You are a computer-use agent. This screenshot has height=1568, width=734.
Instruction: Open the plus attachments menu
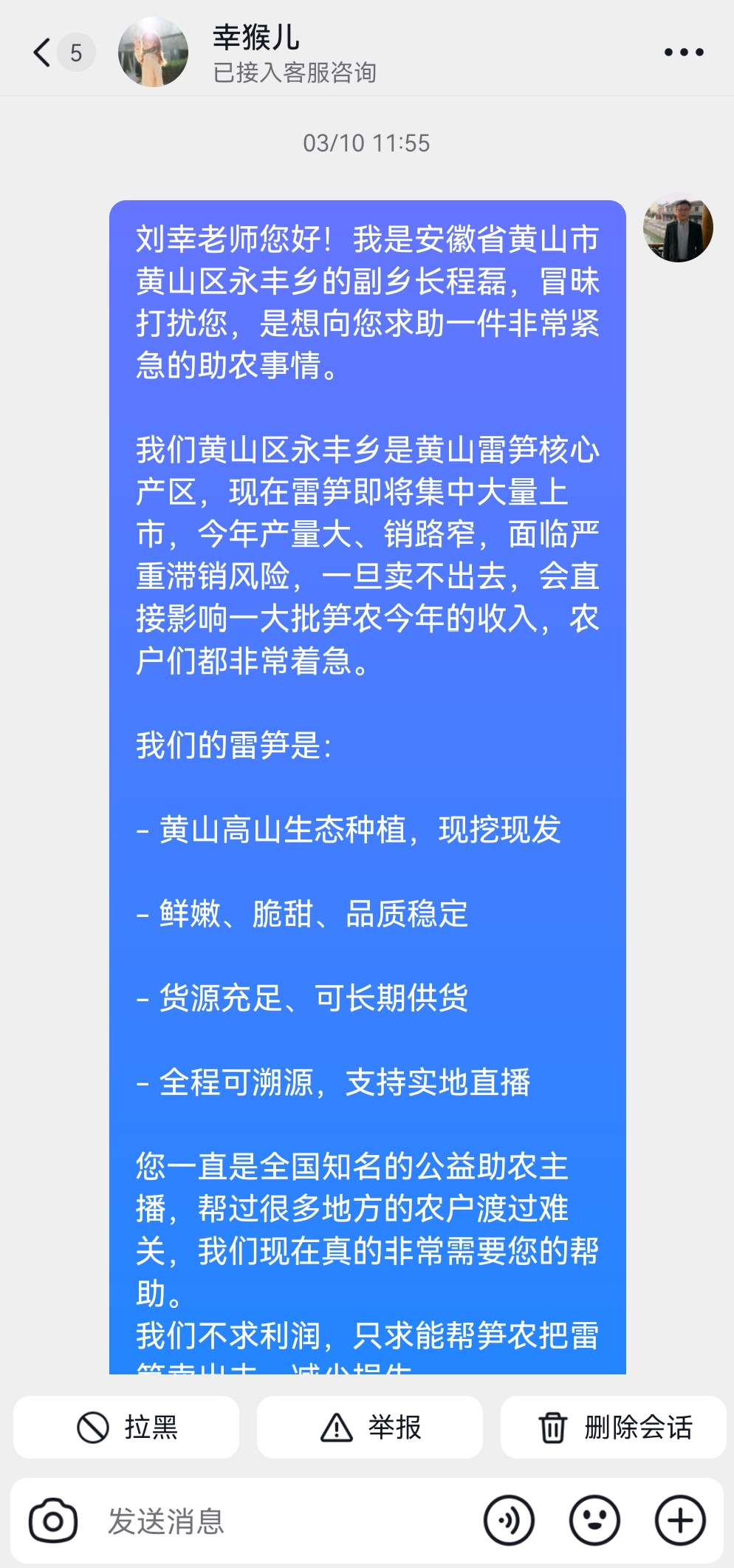(x=680, y=1521)
